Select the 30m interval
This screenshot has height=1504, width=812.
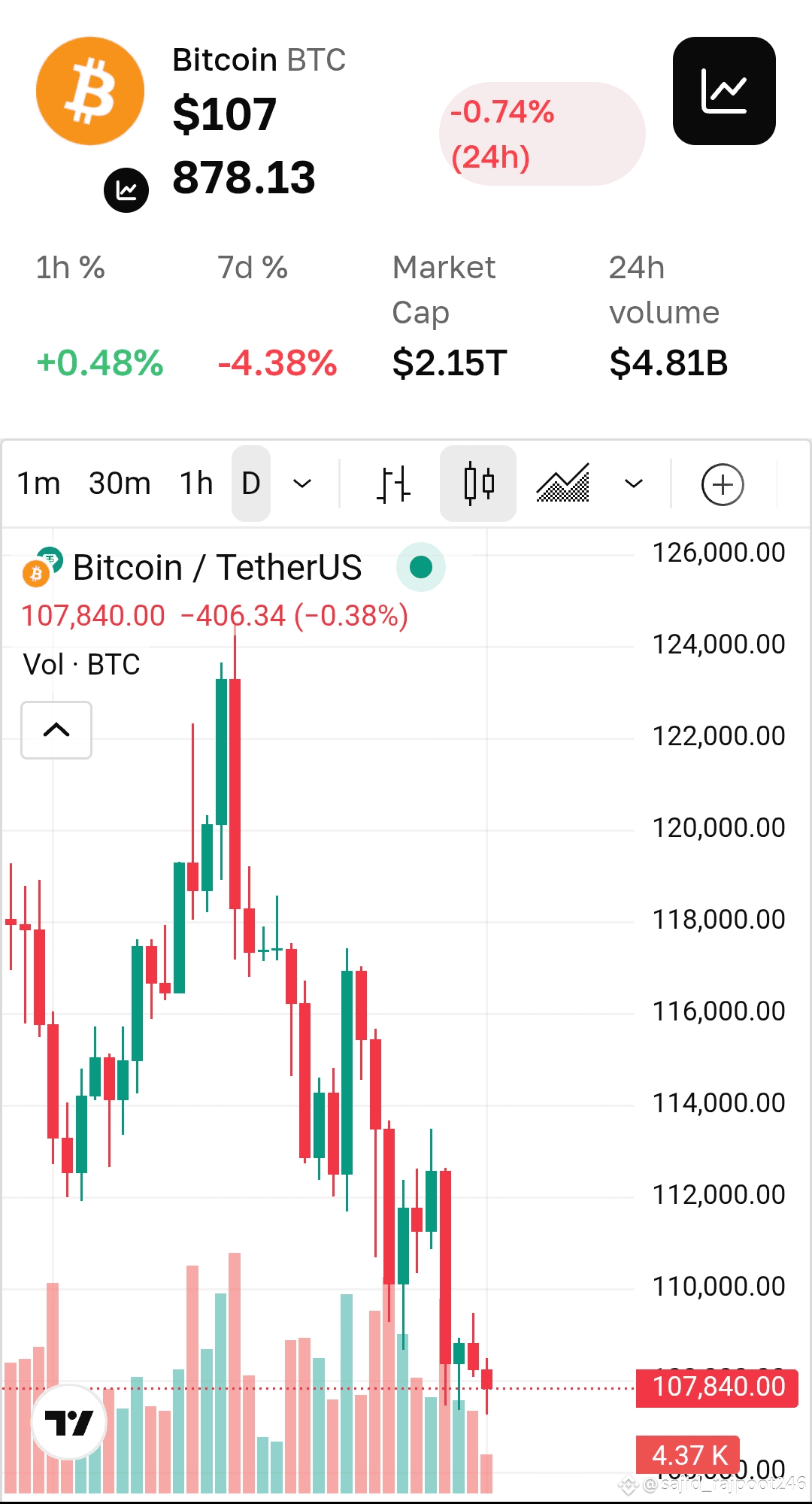120,484
